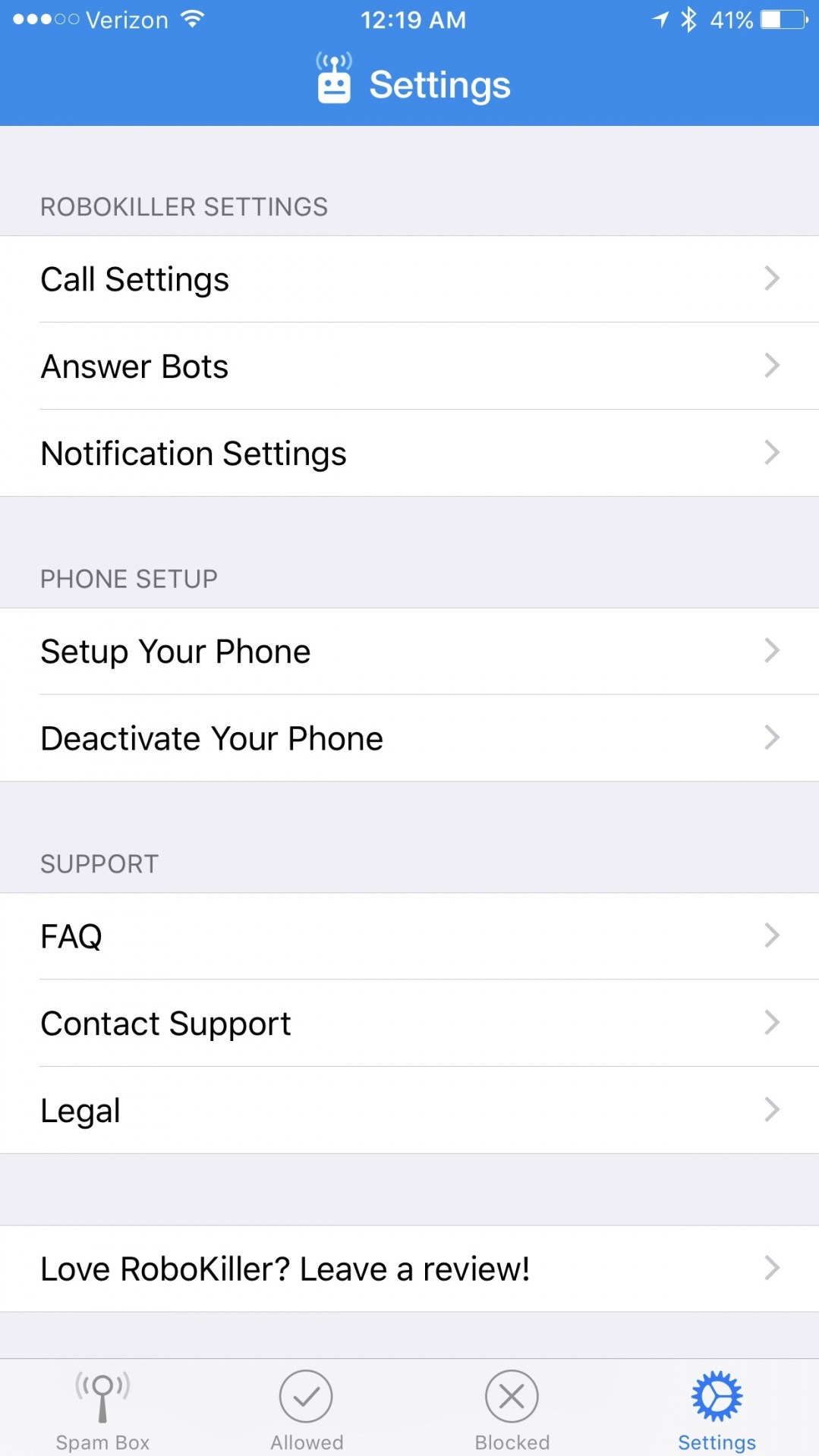
Task: Open the Answer Bots row
Action: (x=409, y=366)
